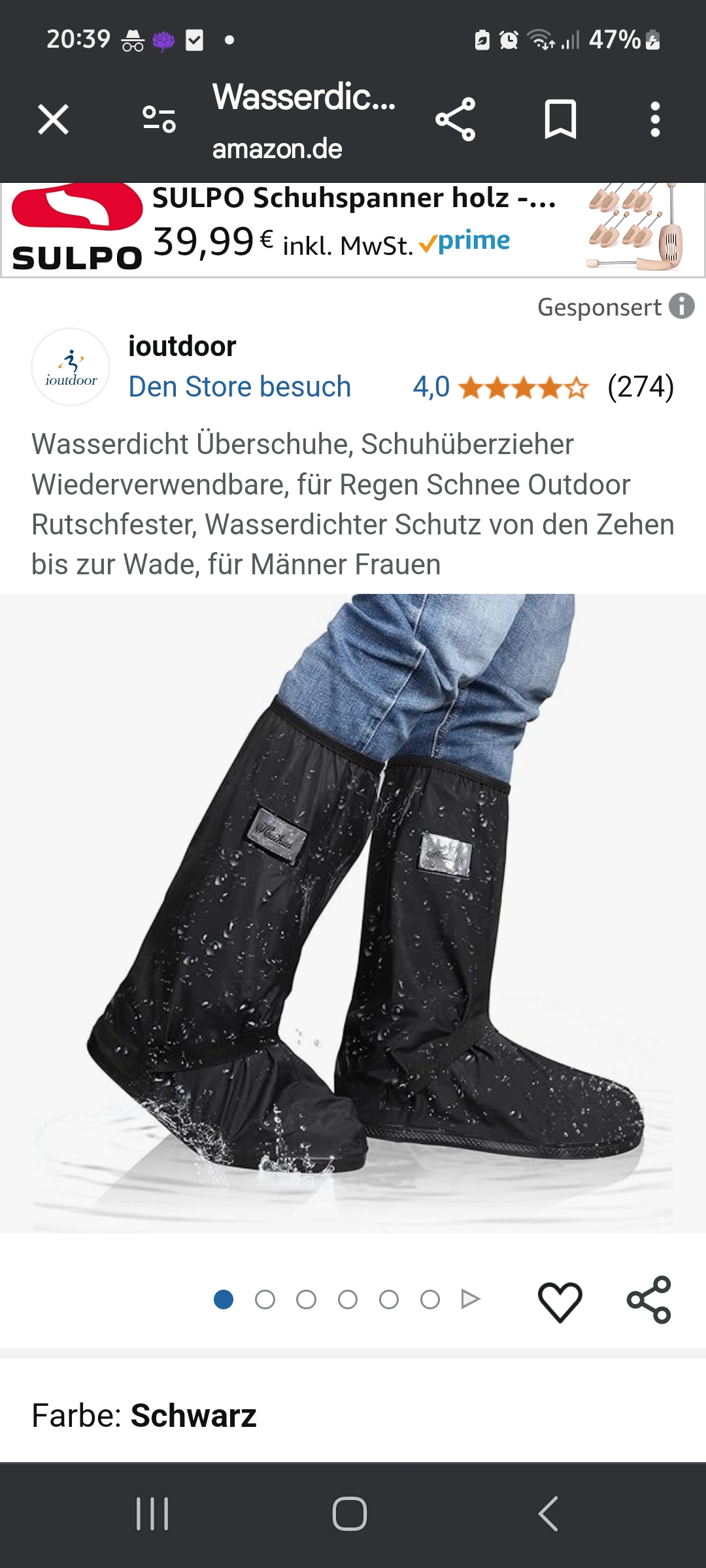
Task: Open the SULPO Schuhspanner sponsored ad
Action: (353, 229)
